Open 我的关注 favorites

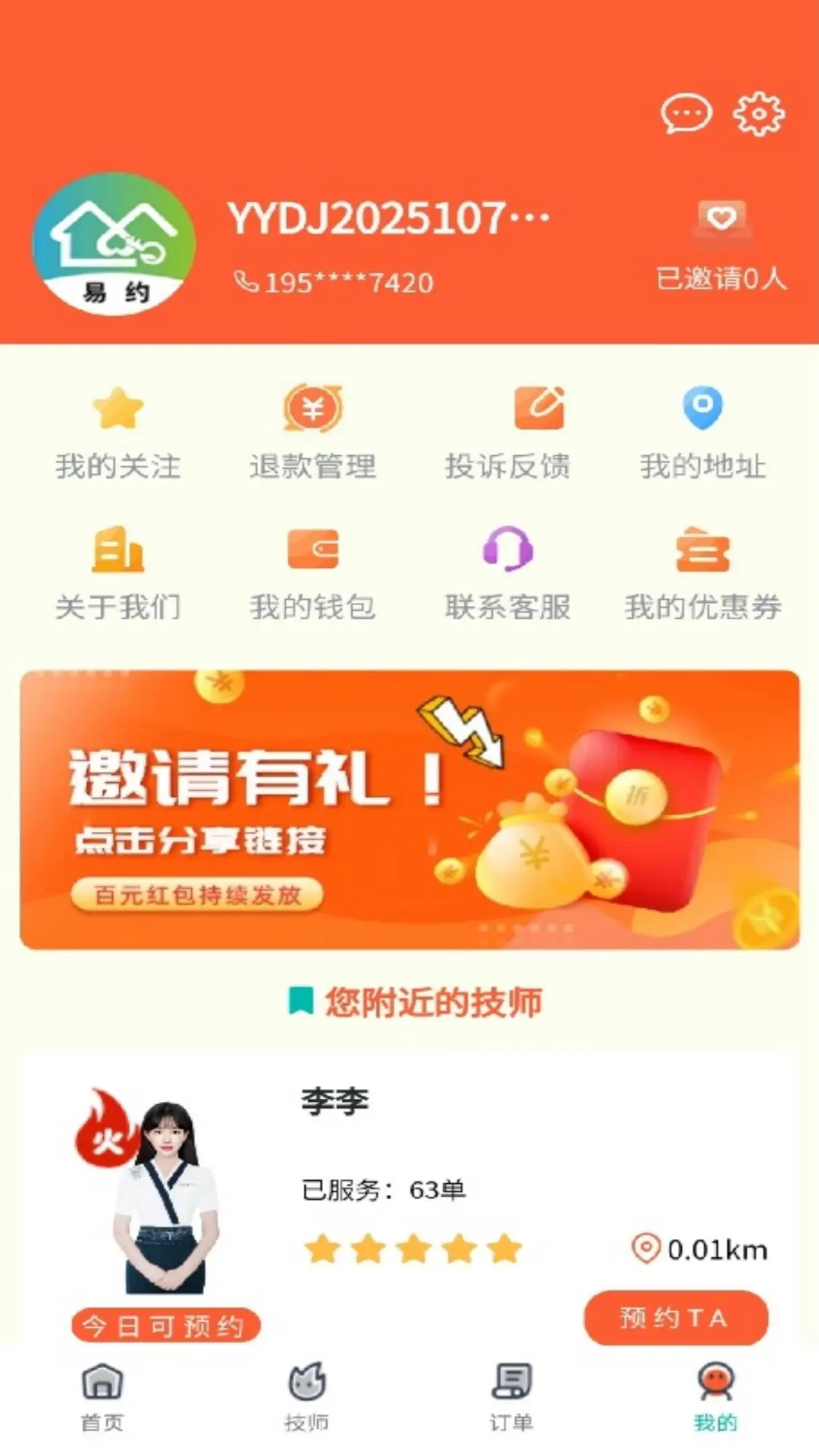coord(118,432)
